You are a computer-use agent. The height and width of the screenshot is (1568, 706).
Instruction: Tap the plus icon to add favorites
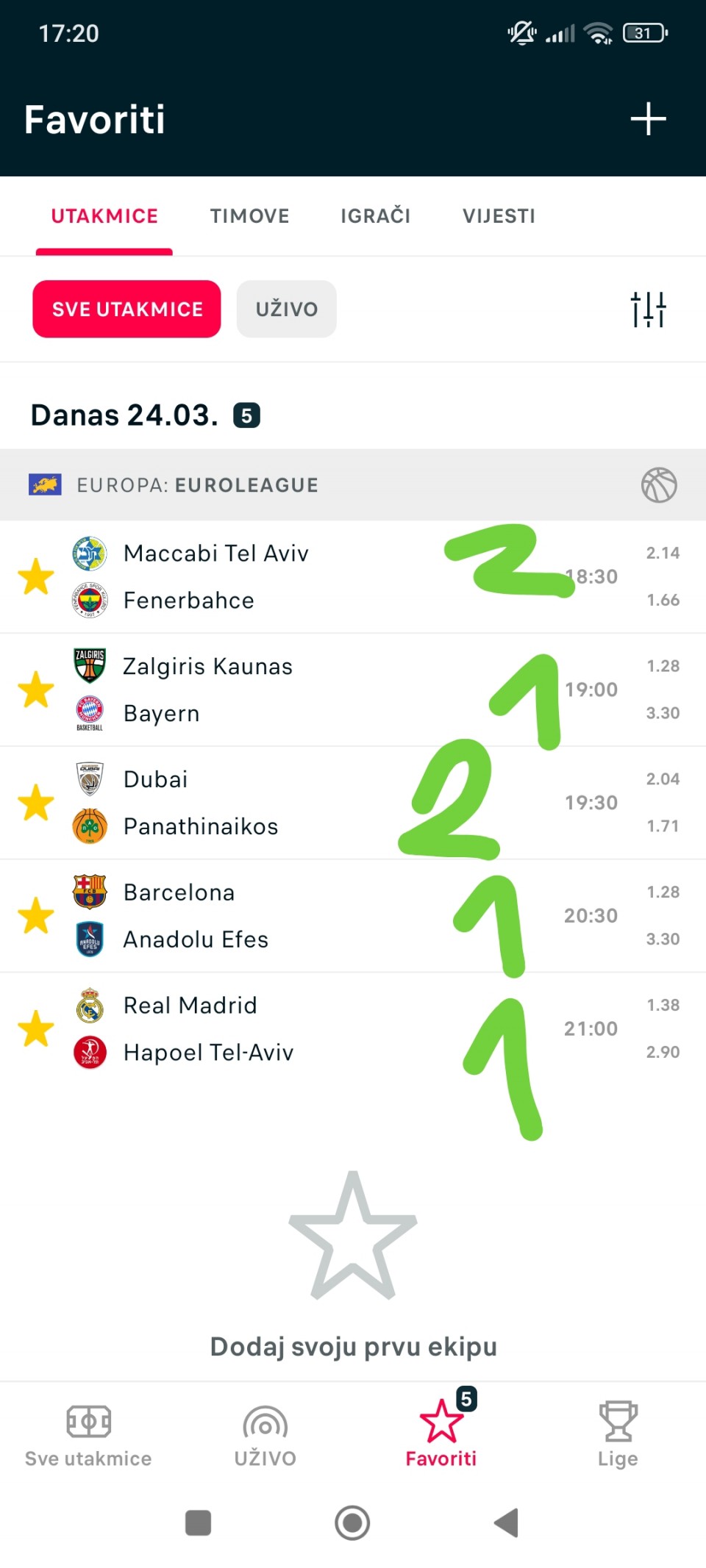click(x=648, y=119)
